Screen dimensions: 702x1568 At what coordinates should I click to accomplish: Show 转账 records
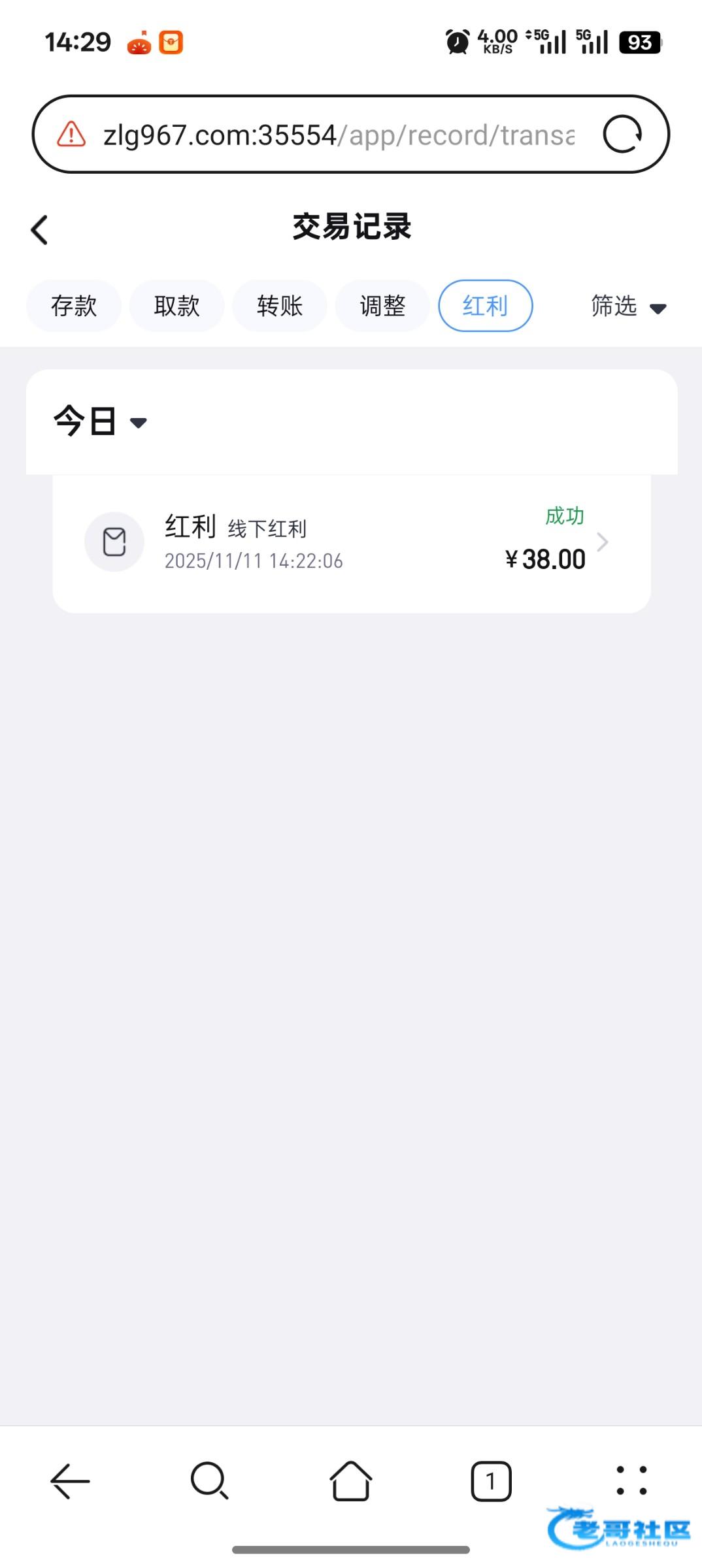(280, 306)
